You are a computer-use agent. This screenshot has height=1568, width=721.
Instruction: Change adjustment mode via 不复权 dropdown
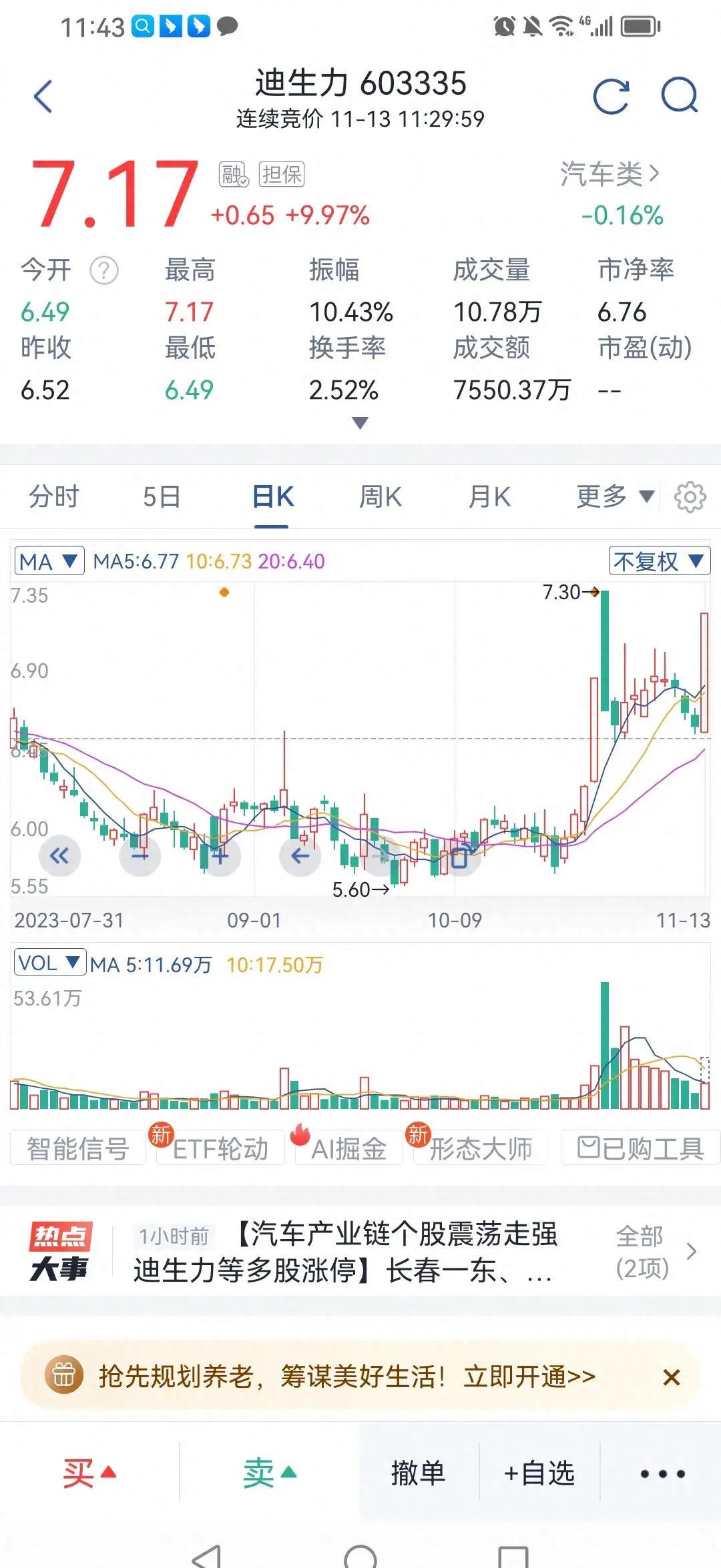tap(660, 562)
